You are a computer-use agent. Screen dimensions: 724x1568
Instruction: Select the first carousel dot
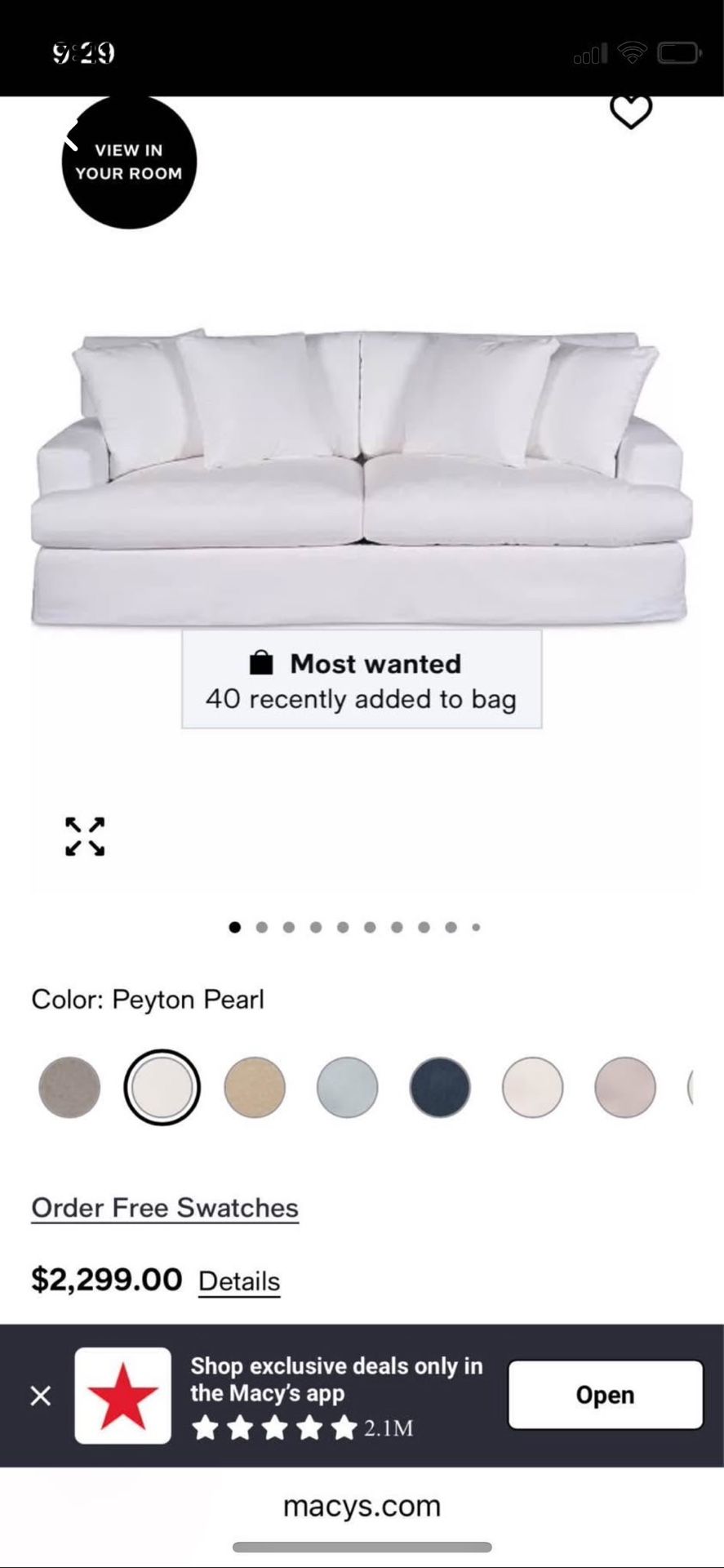pos(235,927)
